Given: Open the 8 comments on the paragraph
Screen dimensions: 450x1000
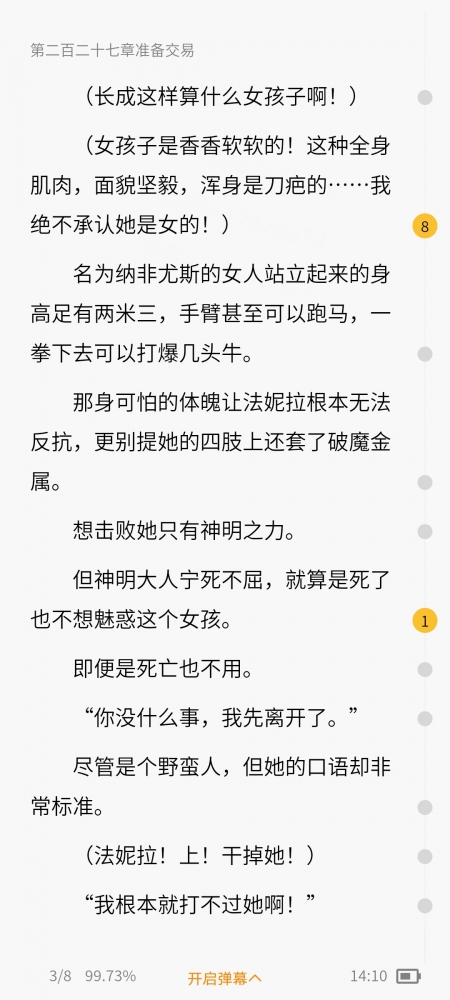Looking at the screenshot, I should (x=425, y=226).
